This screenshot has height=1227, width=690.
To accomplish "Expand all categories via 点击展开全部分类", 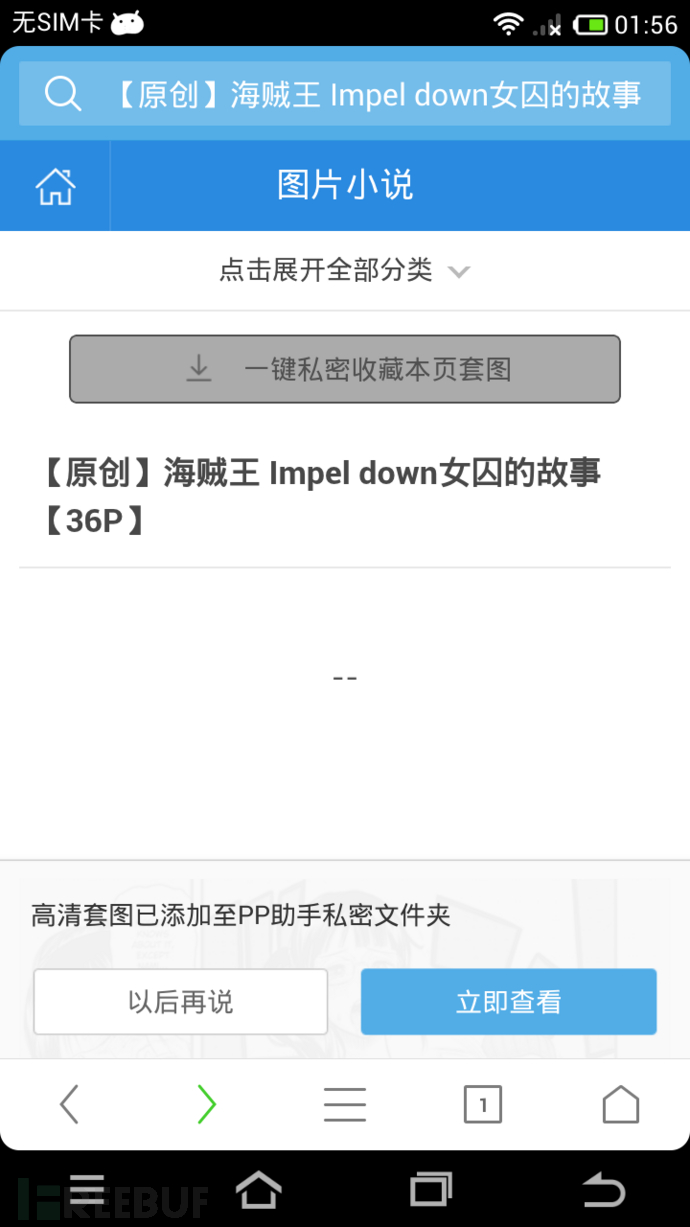I will pos(345,270).
